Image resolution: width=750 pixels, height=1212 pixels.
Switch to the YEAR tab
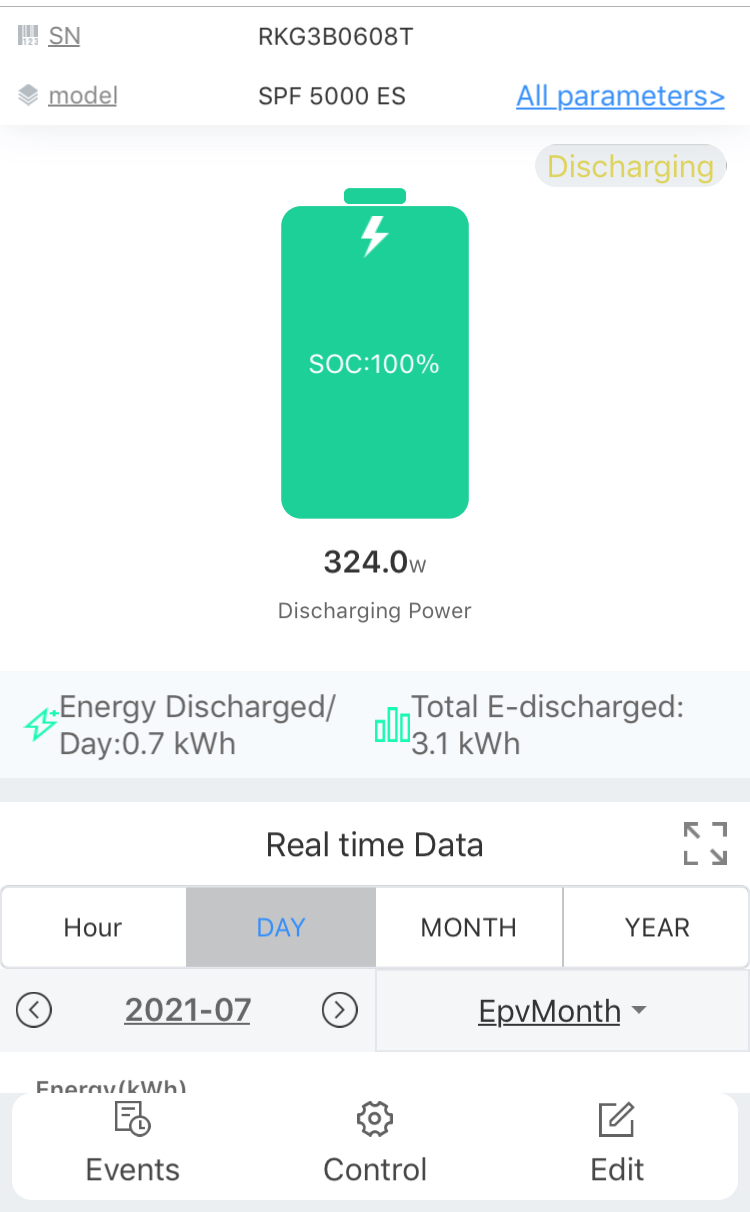click(657, 927)
